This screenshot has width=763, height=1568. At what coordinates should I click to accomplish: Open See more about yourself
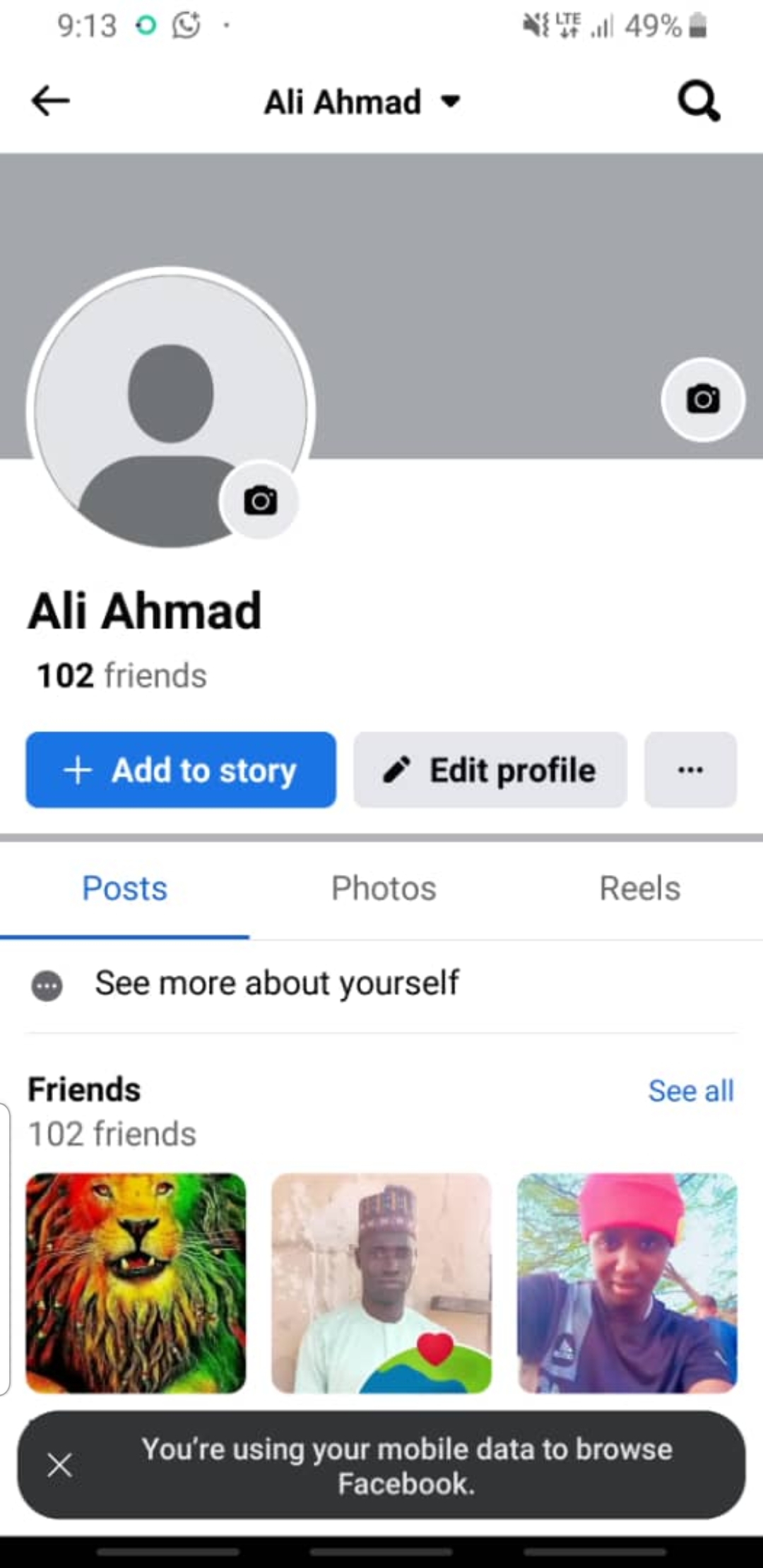pyautogui.click(x=277, y=983)
